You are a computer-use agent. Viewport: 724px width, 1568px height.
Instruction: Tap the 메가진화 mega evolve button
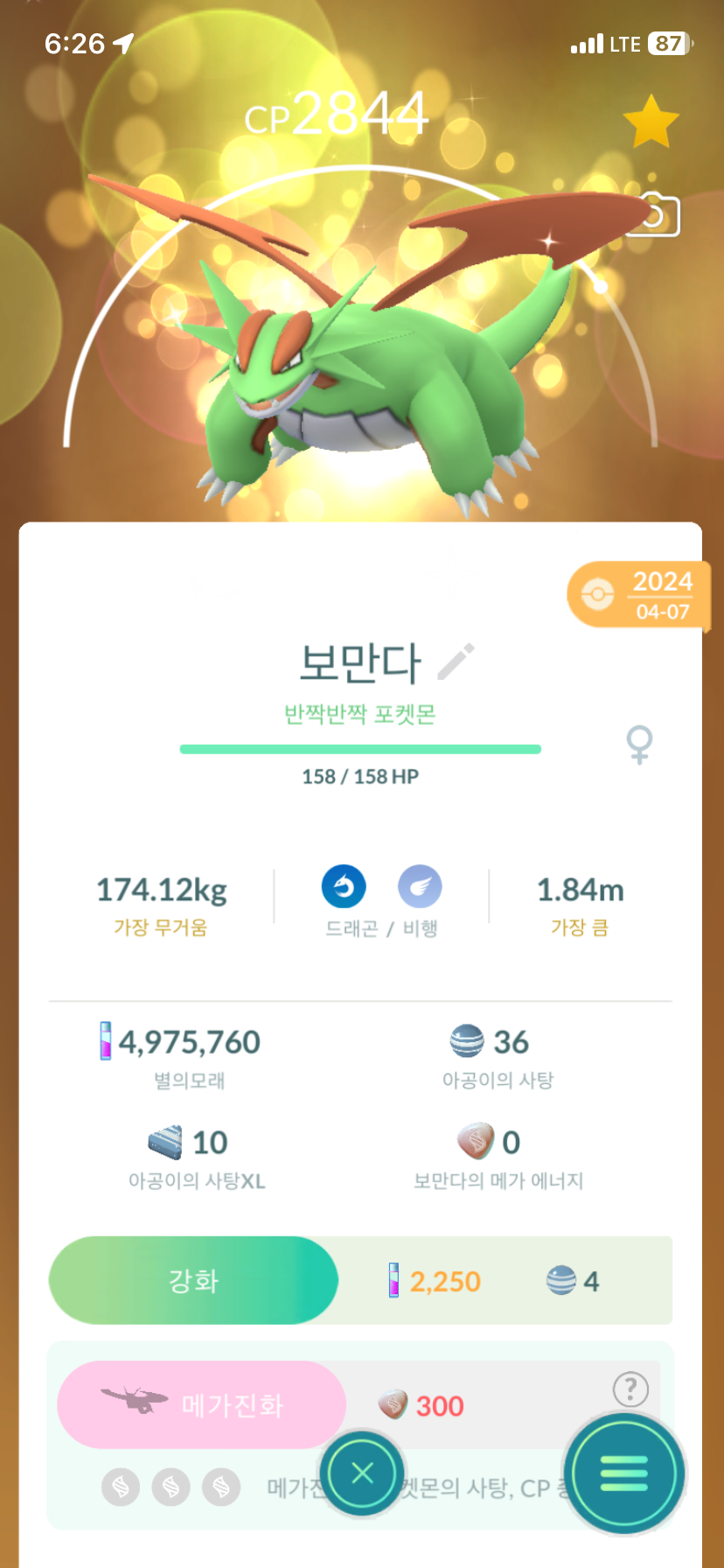pos(202,1404)
